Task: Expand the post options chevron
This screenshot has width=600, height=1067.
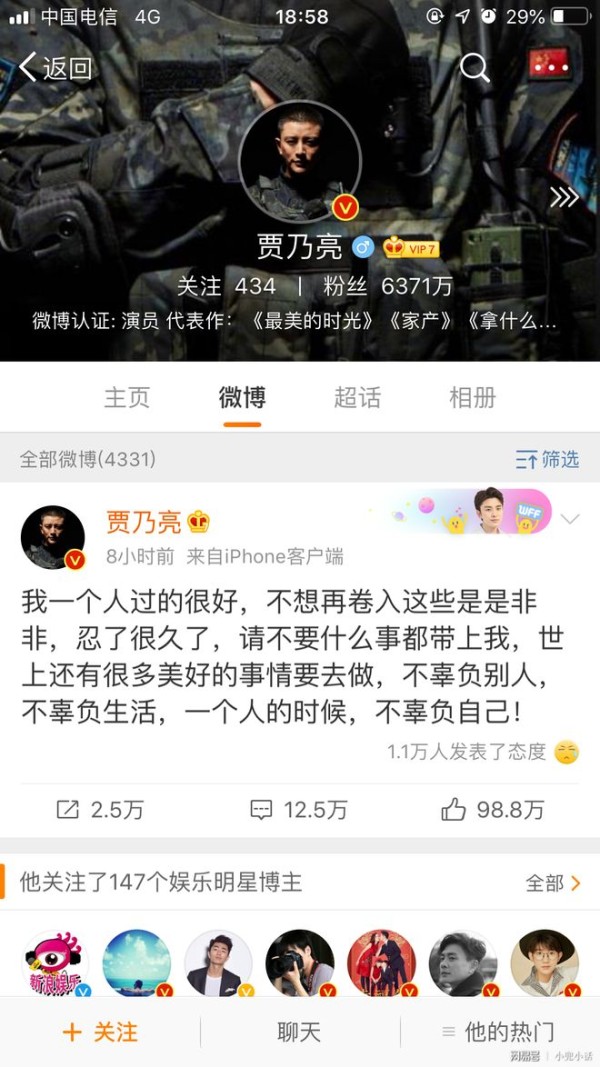Action: tap(570, 519)
